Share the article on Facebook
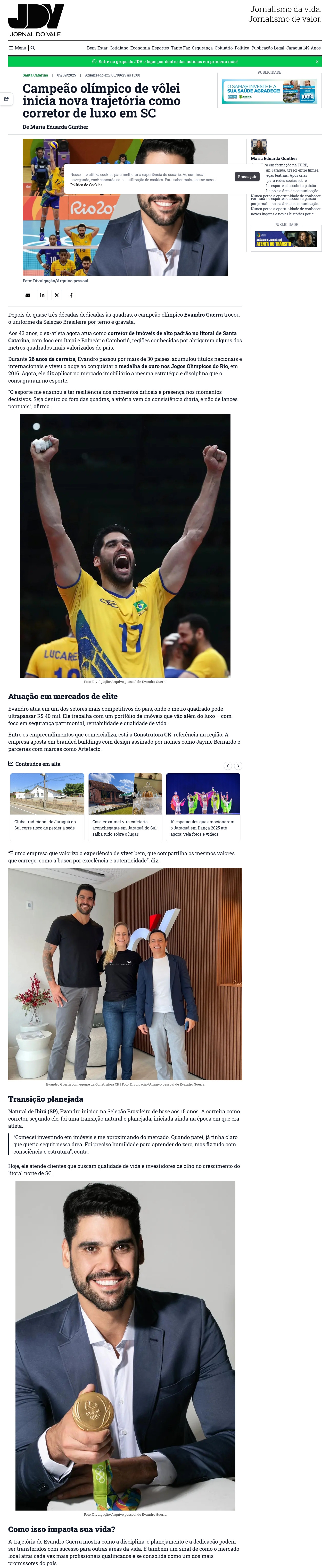This screenshot has width=330, height=1568. 71,295
